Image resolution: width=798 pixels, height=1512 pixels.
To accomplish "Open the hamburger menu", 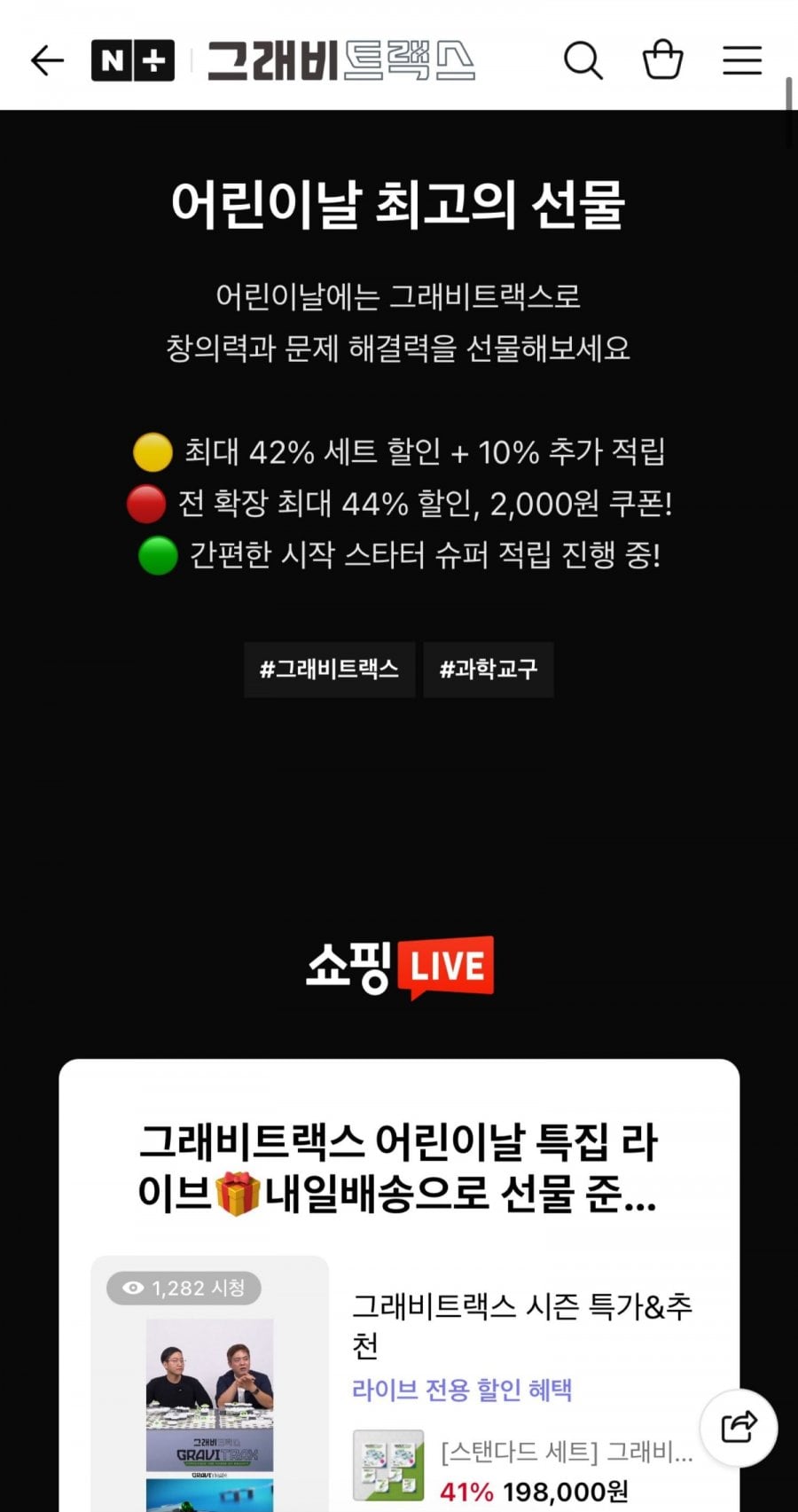I will click(x=742, y=60).
